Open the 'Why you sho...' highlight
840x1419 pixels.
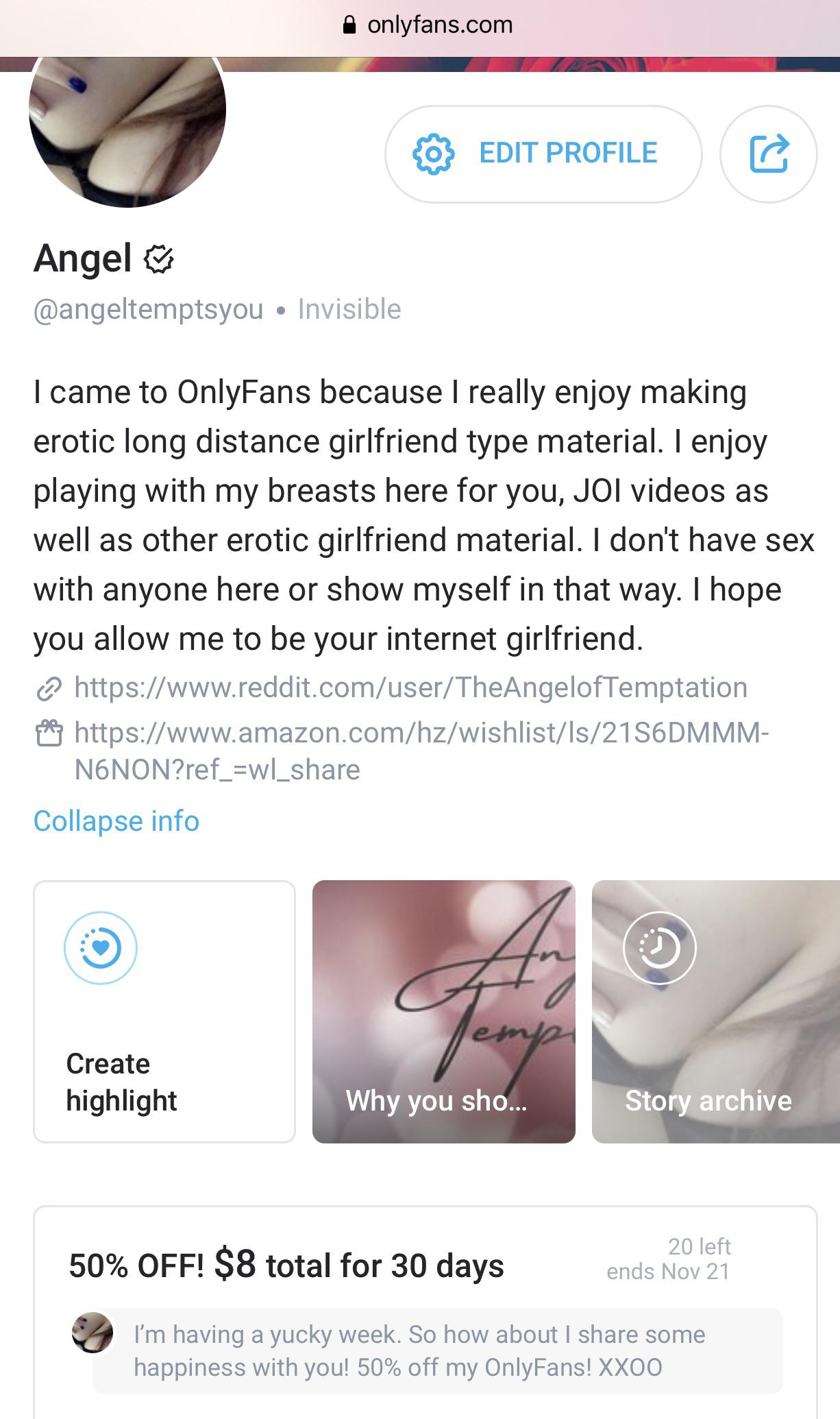pos(443,1012)
